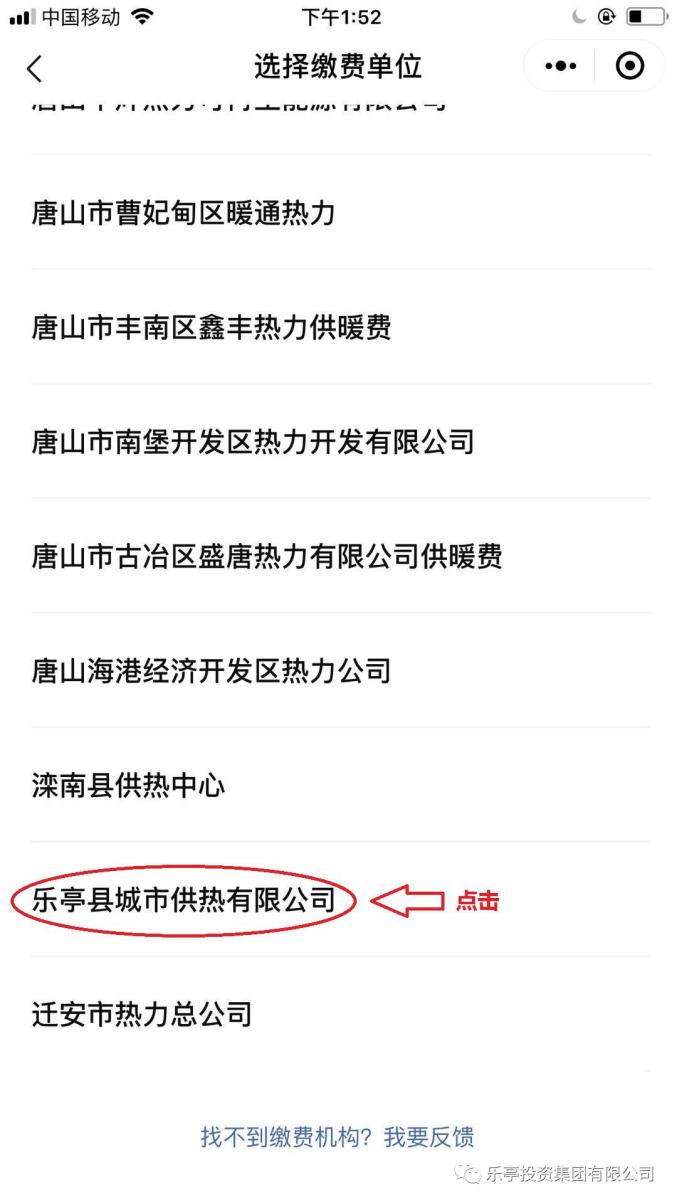Choose 滦南县供热中心 as payee
The image size is (677, 1204).
pos(129,785)
